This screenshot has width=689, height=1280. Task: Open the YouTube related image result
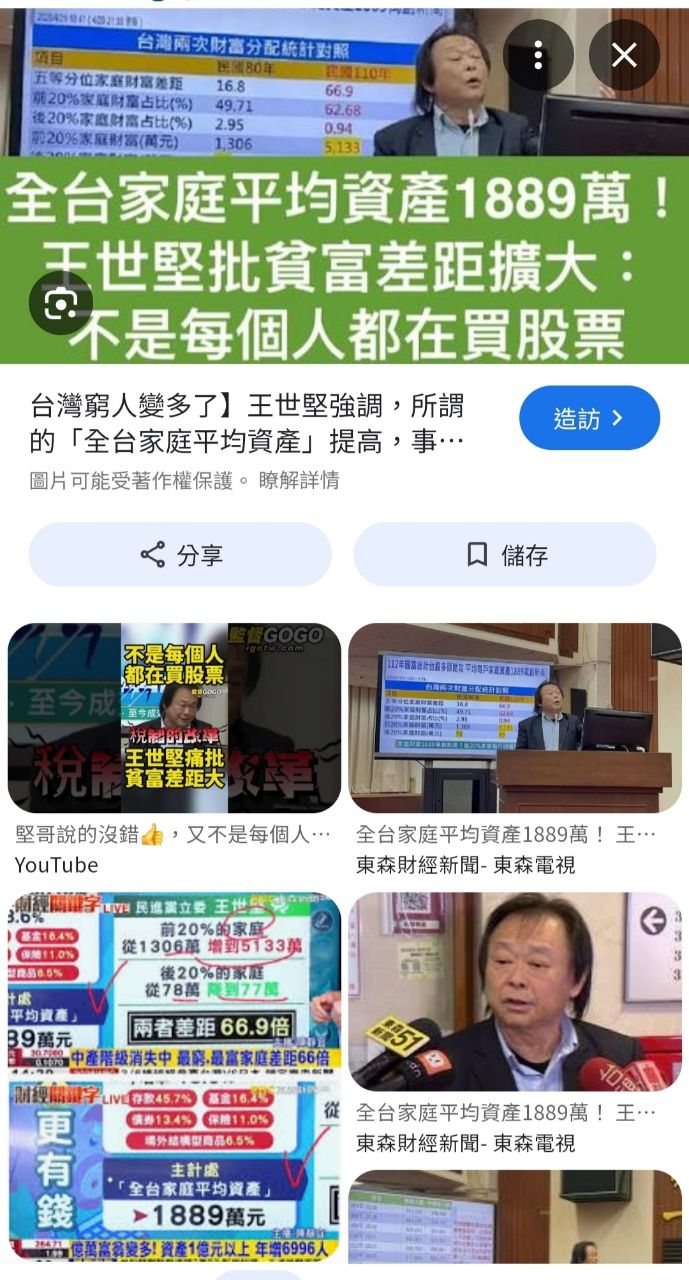point(174,718)
